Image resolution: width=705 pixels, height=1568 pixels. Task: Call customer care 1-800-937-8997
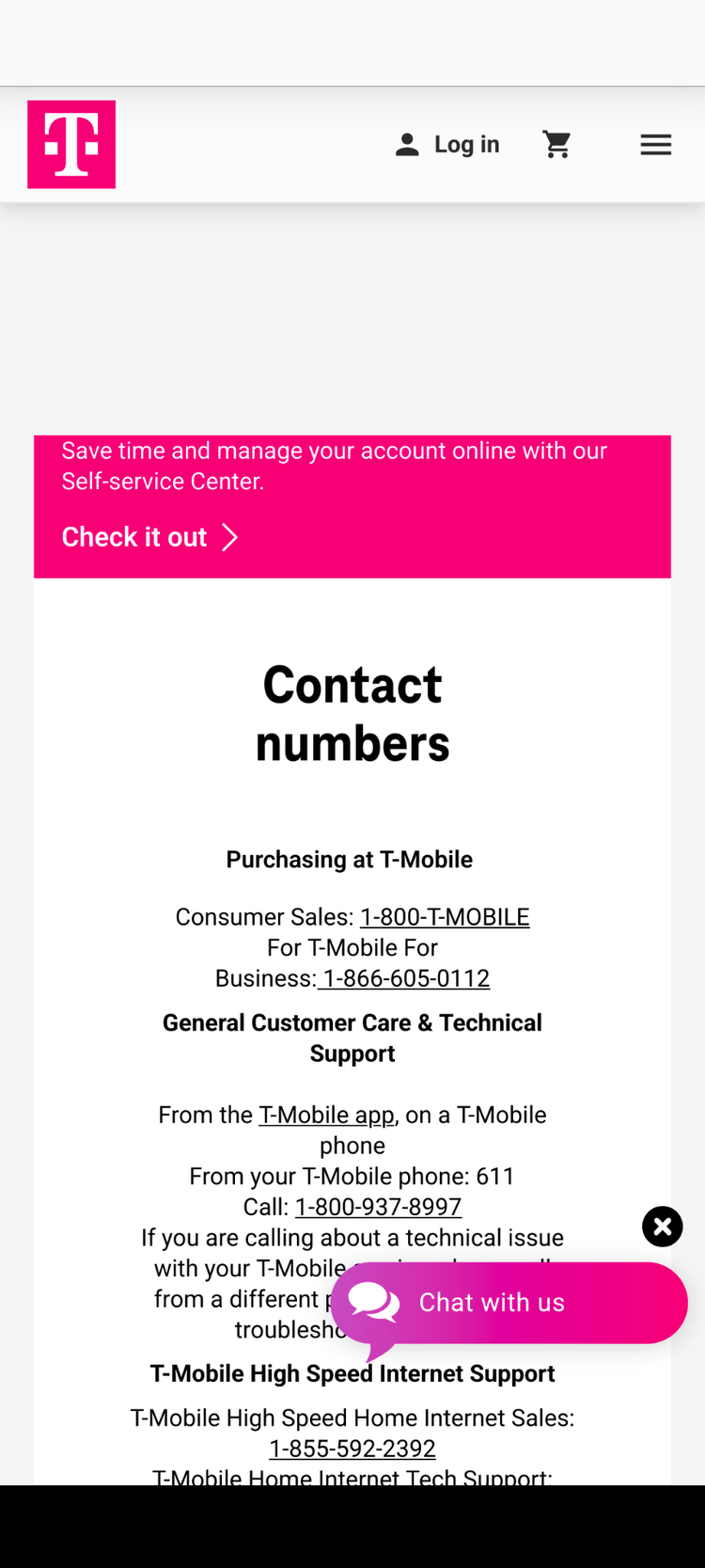click(x=378, y=1207)
